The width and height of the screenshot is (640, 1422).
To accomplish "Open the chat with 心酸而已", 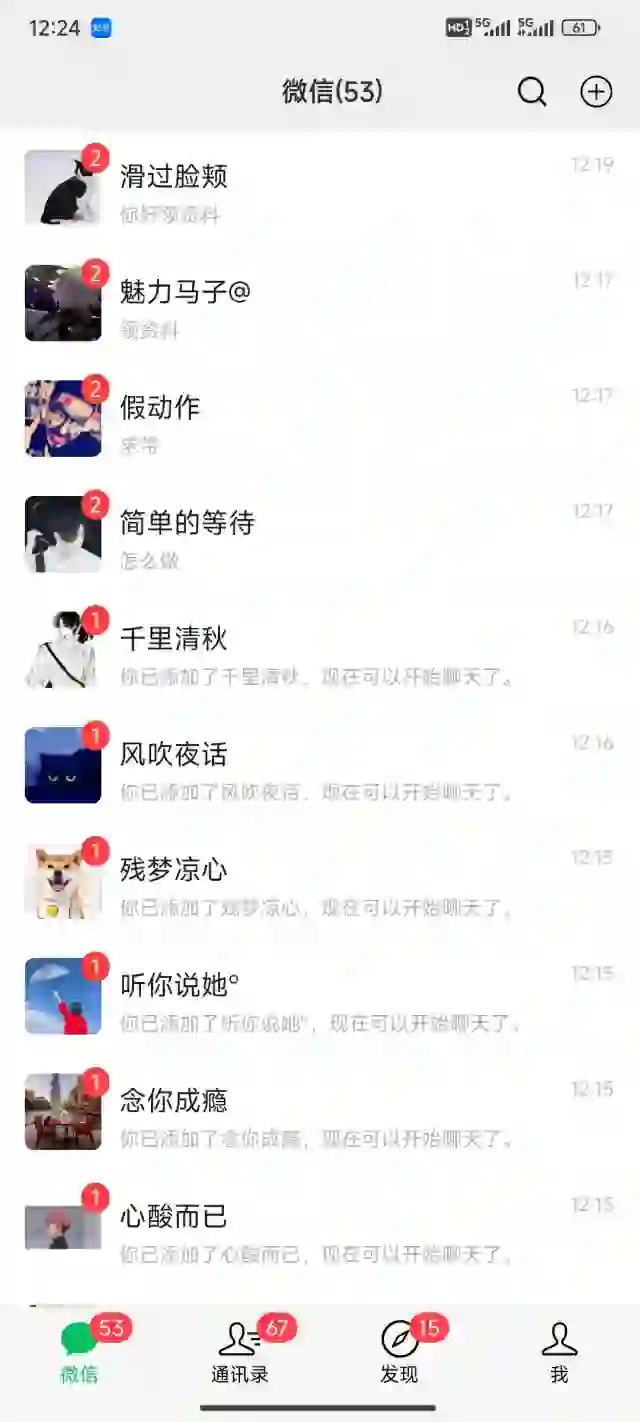I will (320, 1227).
